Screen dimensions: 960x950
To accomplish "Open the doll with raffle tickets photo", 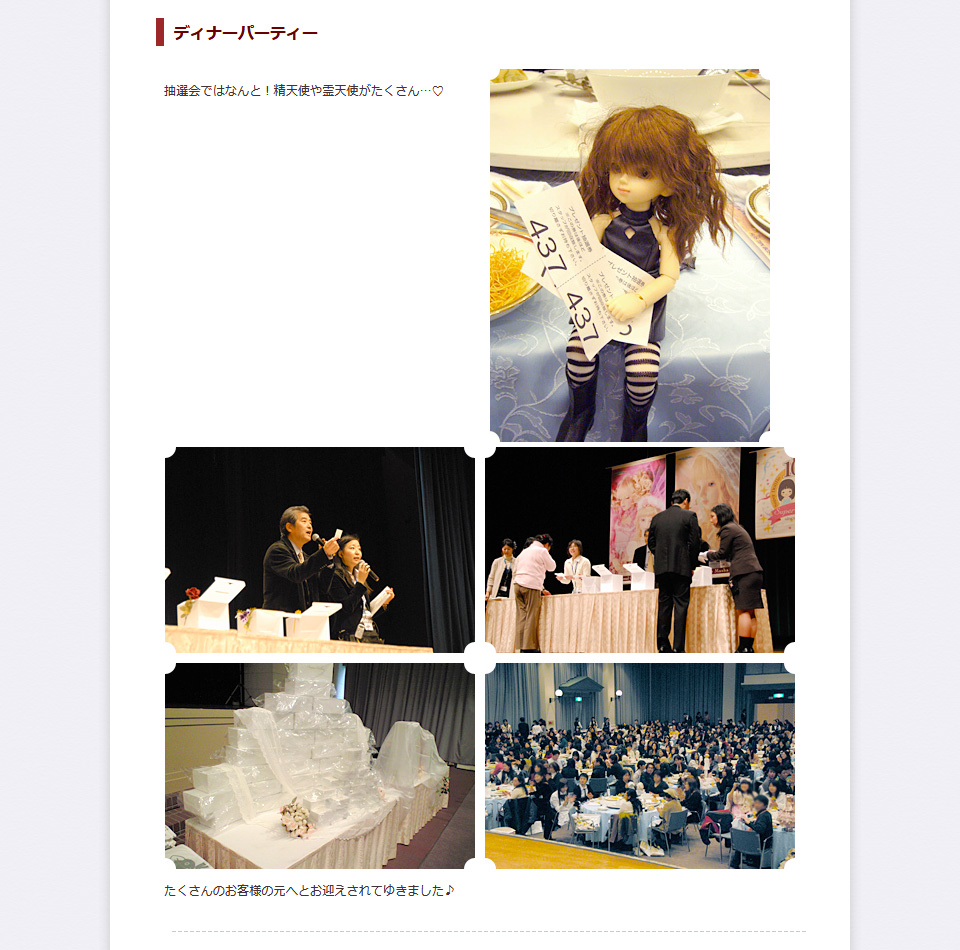I will [x=629, y=255].
